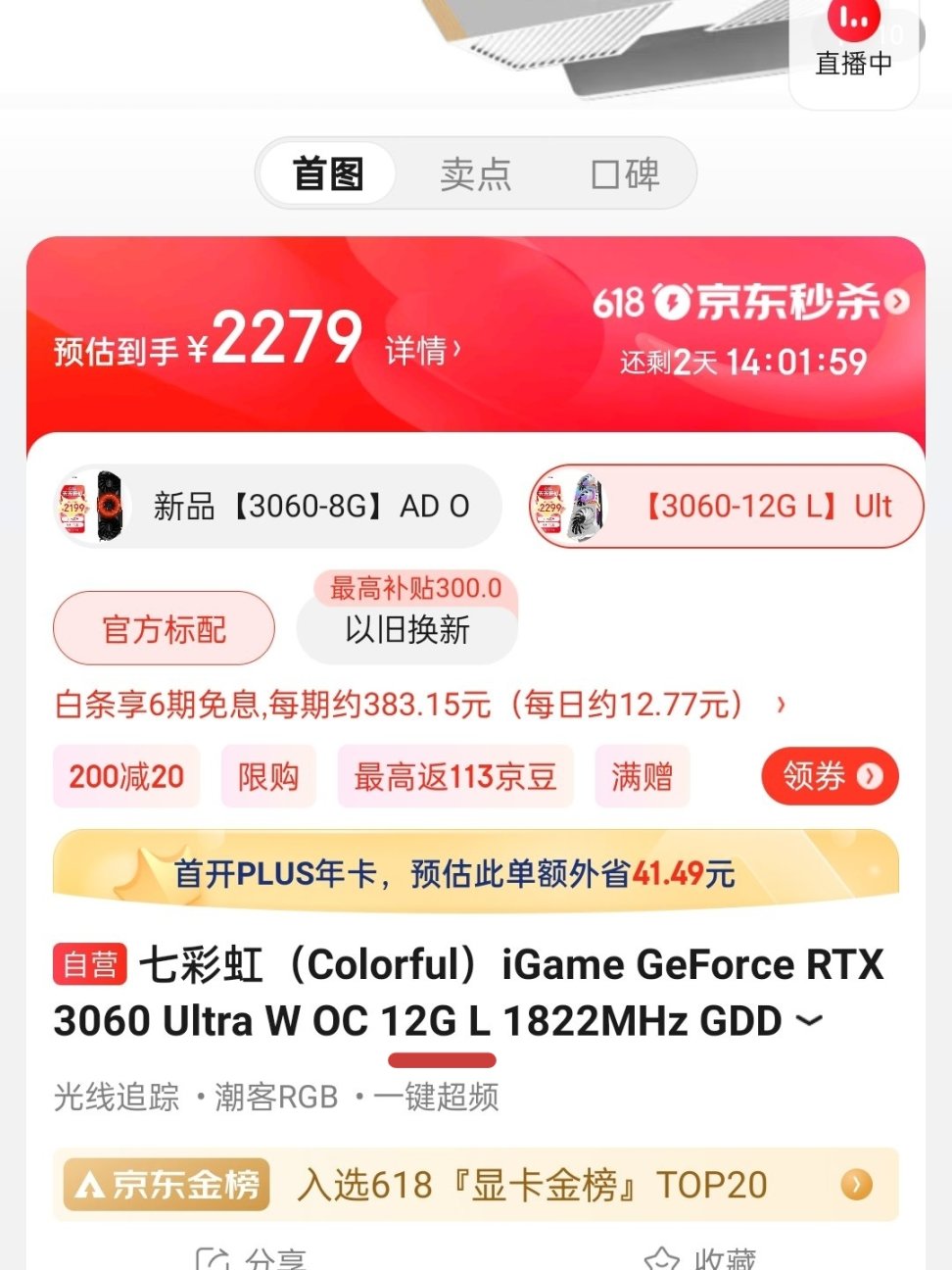Open the 京东秒杀 flash sale page

coord(752,302)
